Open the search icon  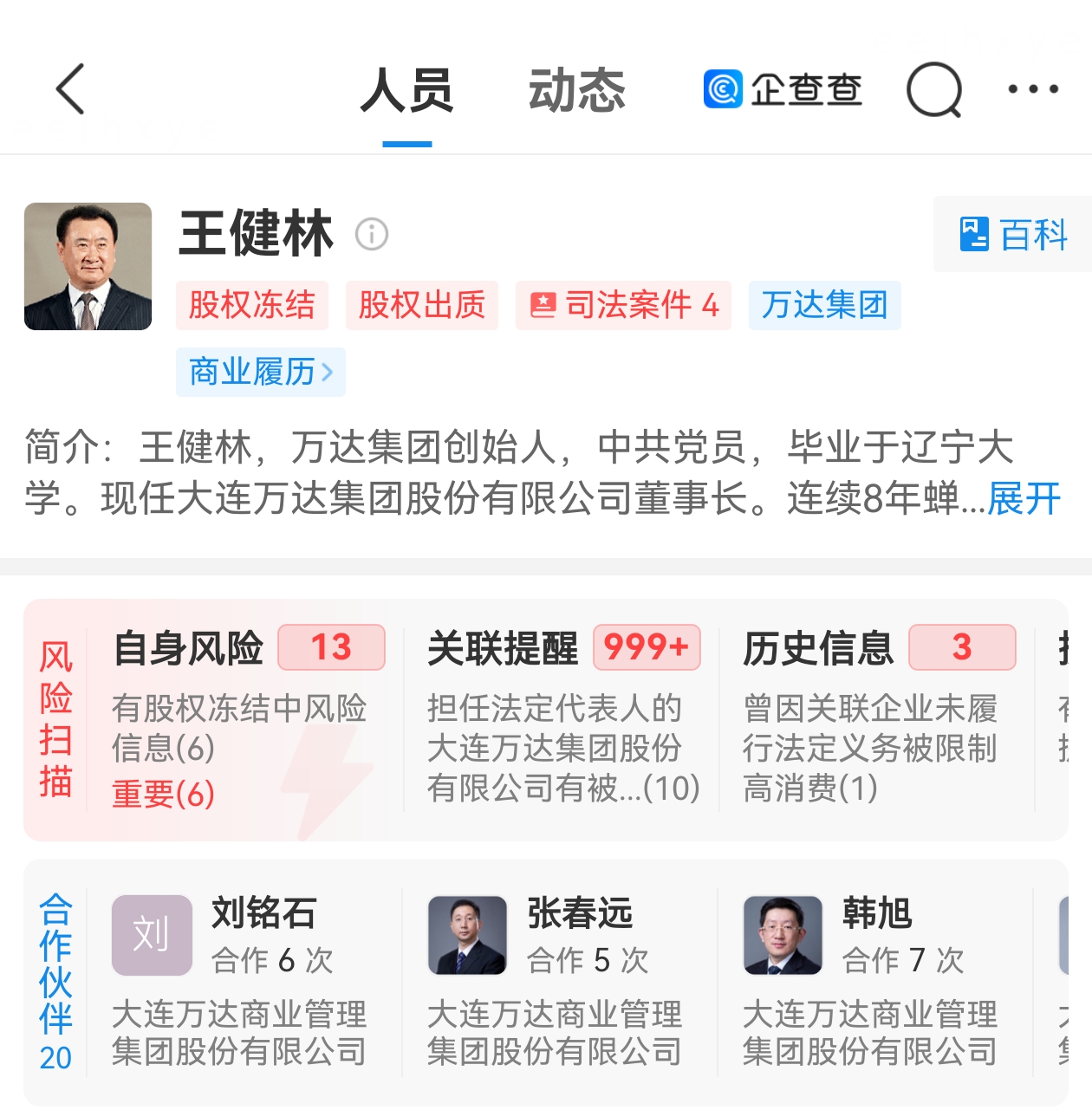point(933,90)
